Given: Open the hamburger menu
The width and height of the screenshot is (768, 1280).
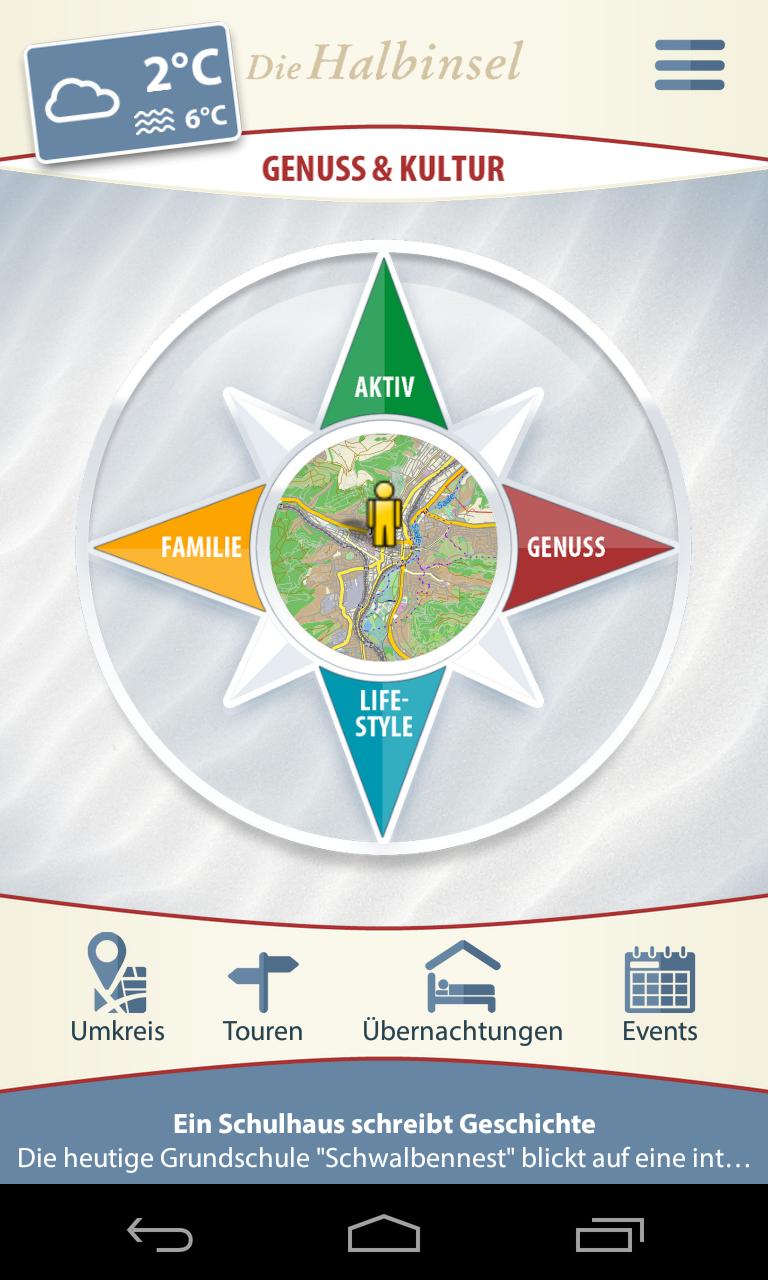Looking at the screenshot, I should point(689,65).
